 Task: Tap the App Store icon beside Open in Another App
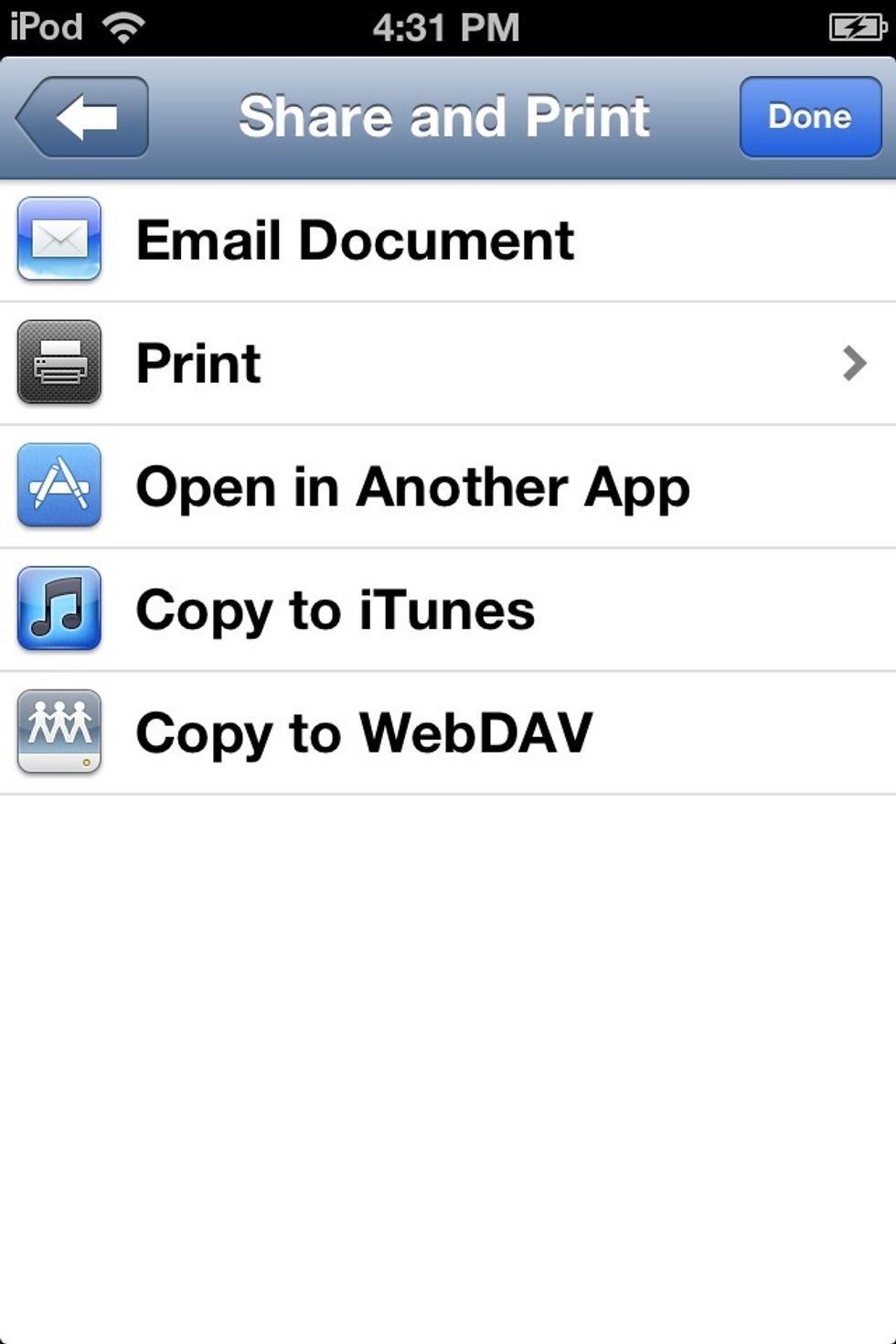[x=58, y=486]
